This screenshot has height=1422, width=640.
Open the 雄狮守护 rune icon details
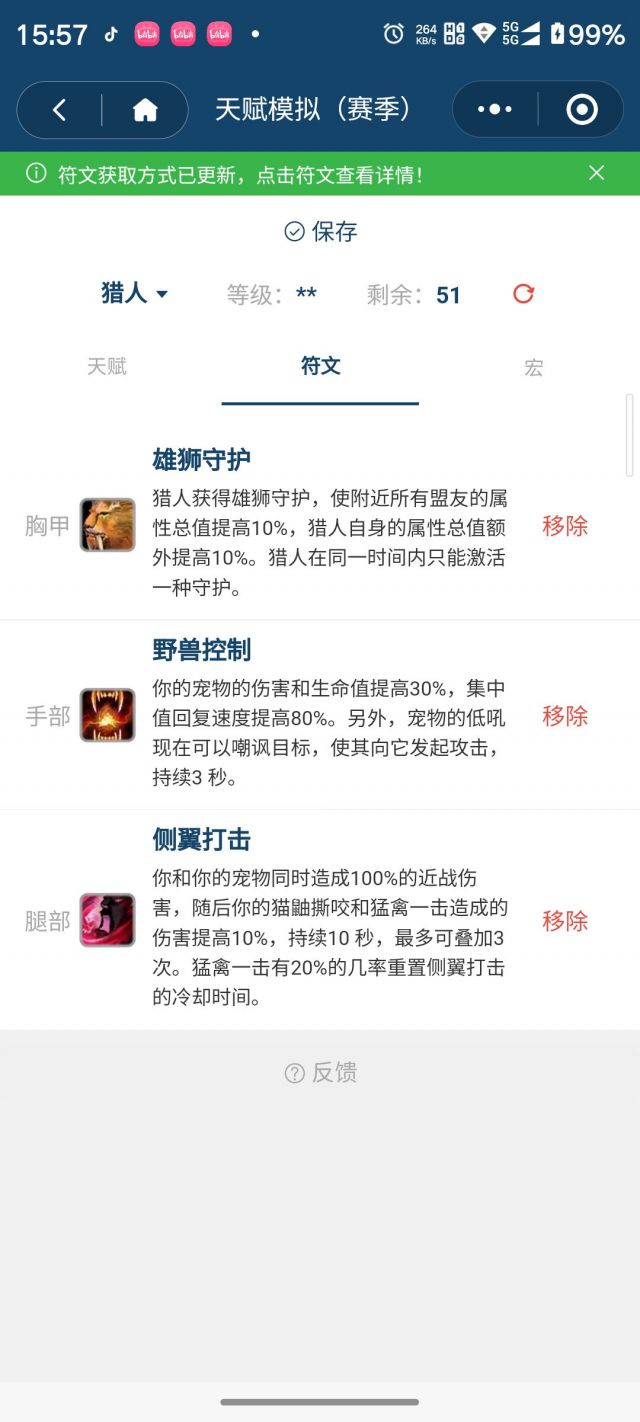(x=108, y=526)
